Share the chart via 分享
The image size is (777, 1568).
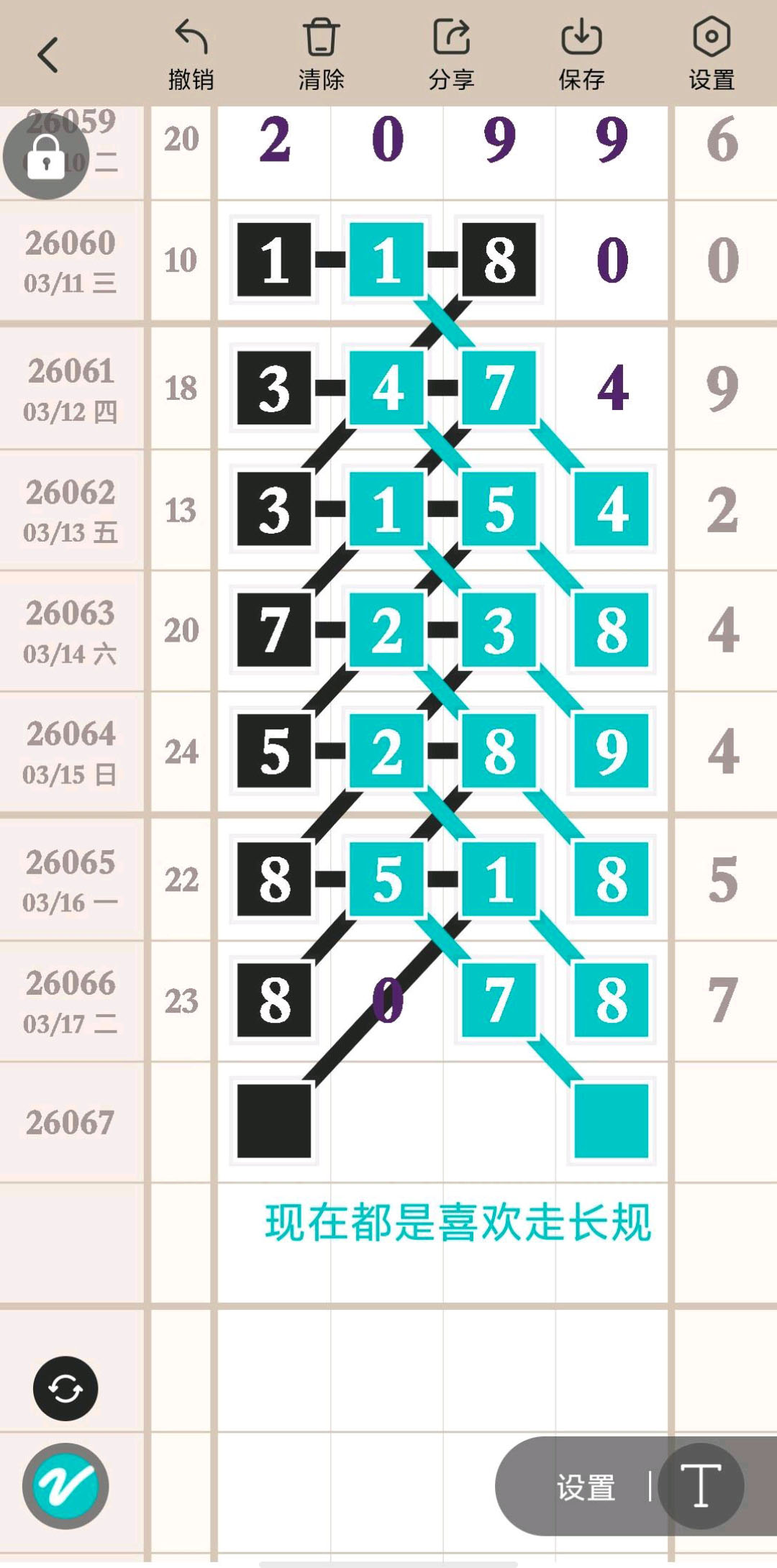point(451,55)
